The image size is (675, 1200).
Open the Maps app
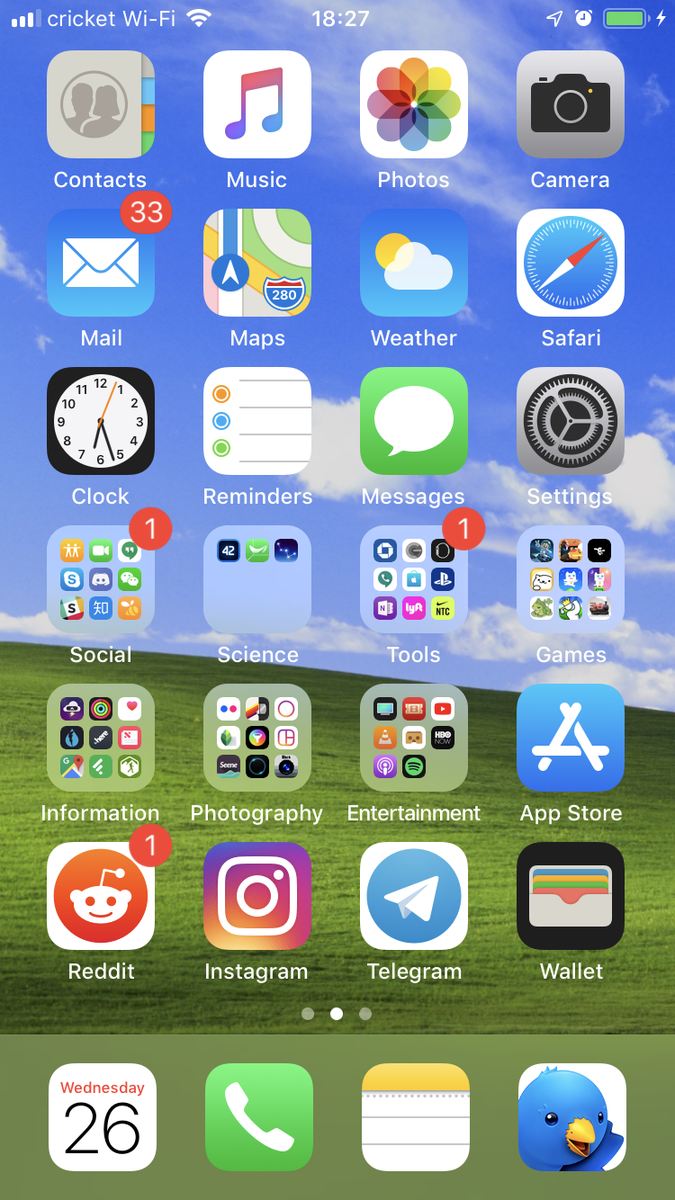pyautogui.click(x=257, y=263)
